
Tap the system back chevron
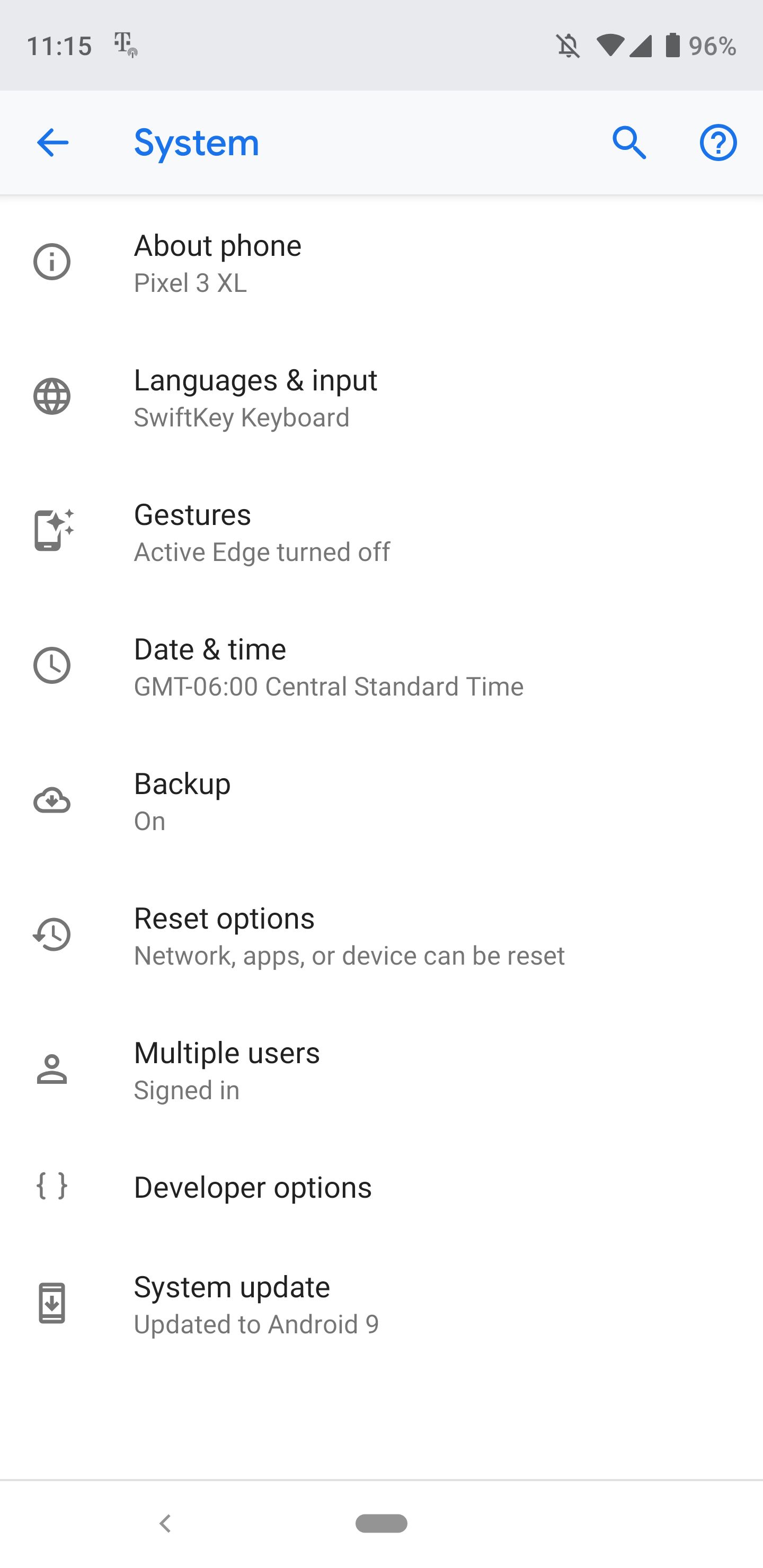coord(164,1523)
